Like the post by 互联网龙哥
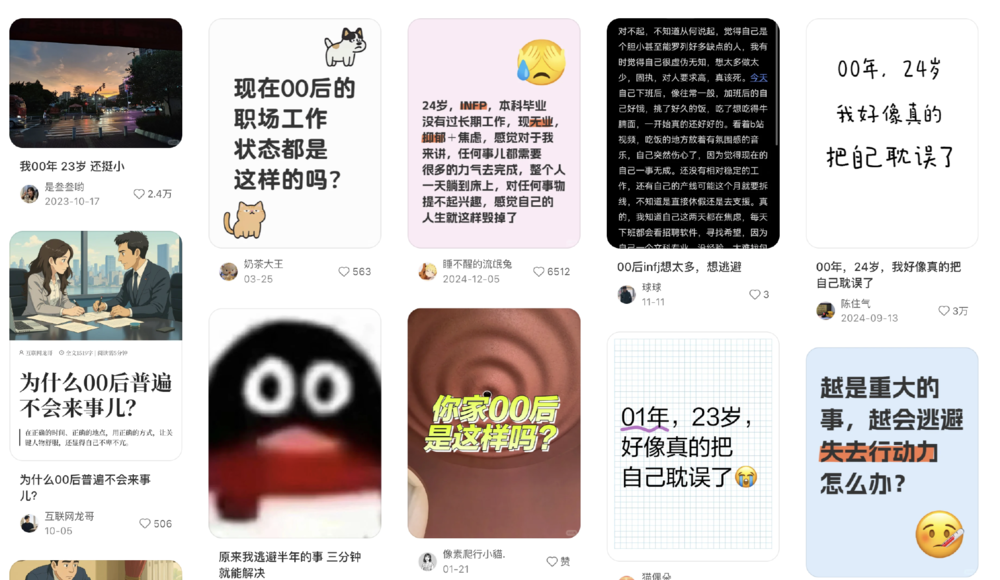 point(145,523)
